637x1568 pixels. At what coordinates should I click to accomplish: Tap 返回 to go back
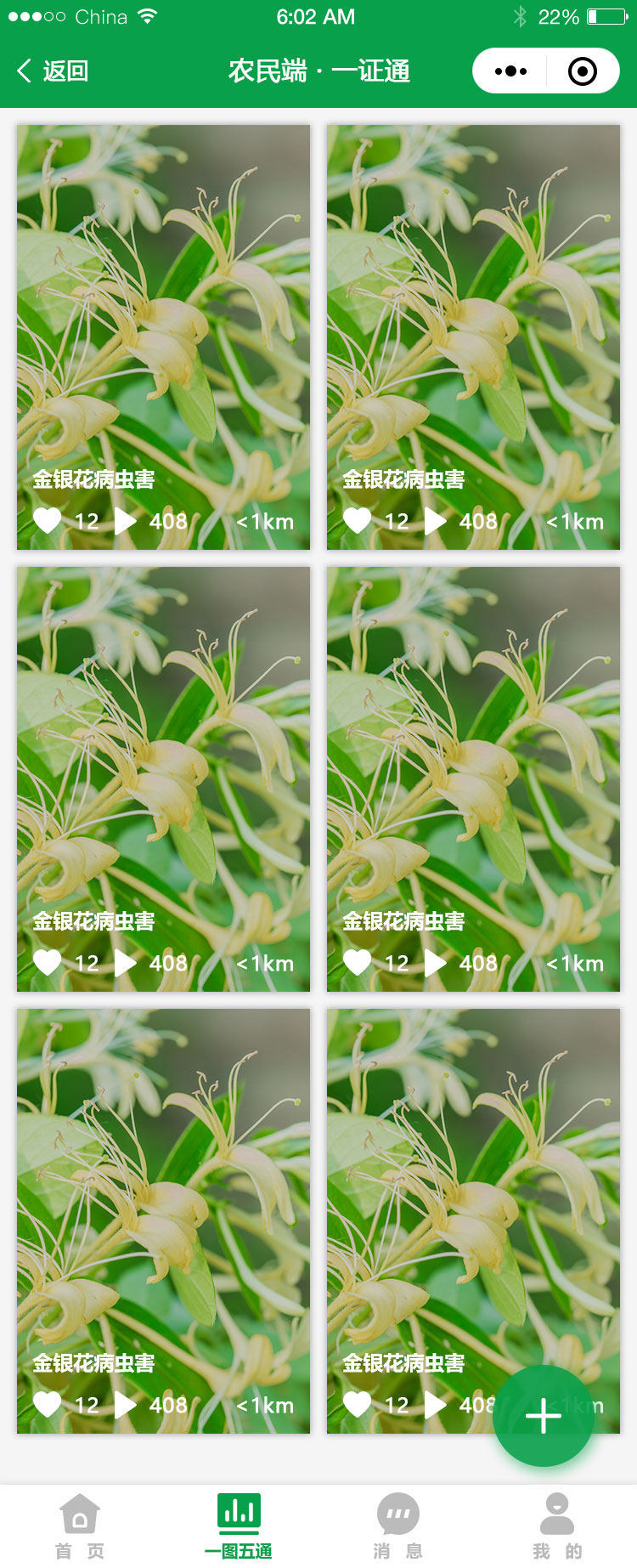53,71
